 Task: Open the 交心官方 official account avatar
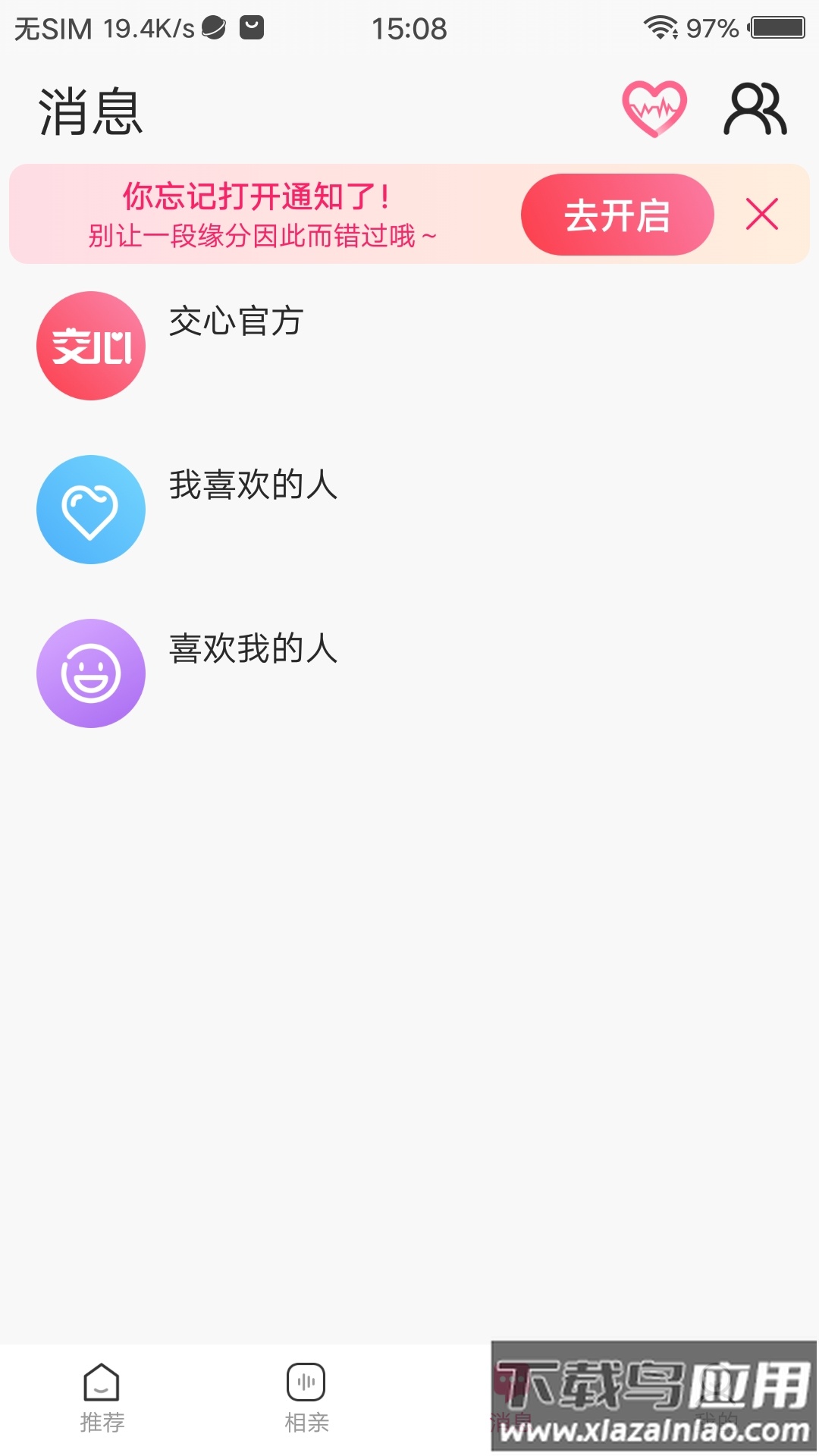[89, 344]
